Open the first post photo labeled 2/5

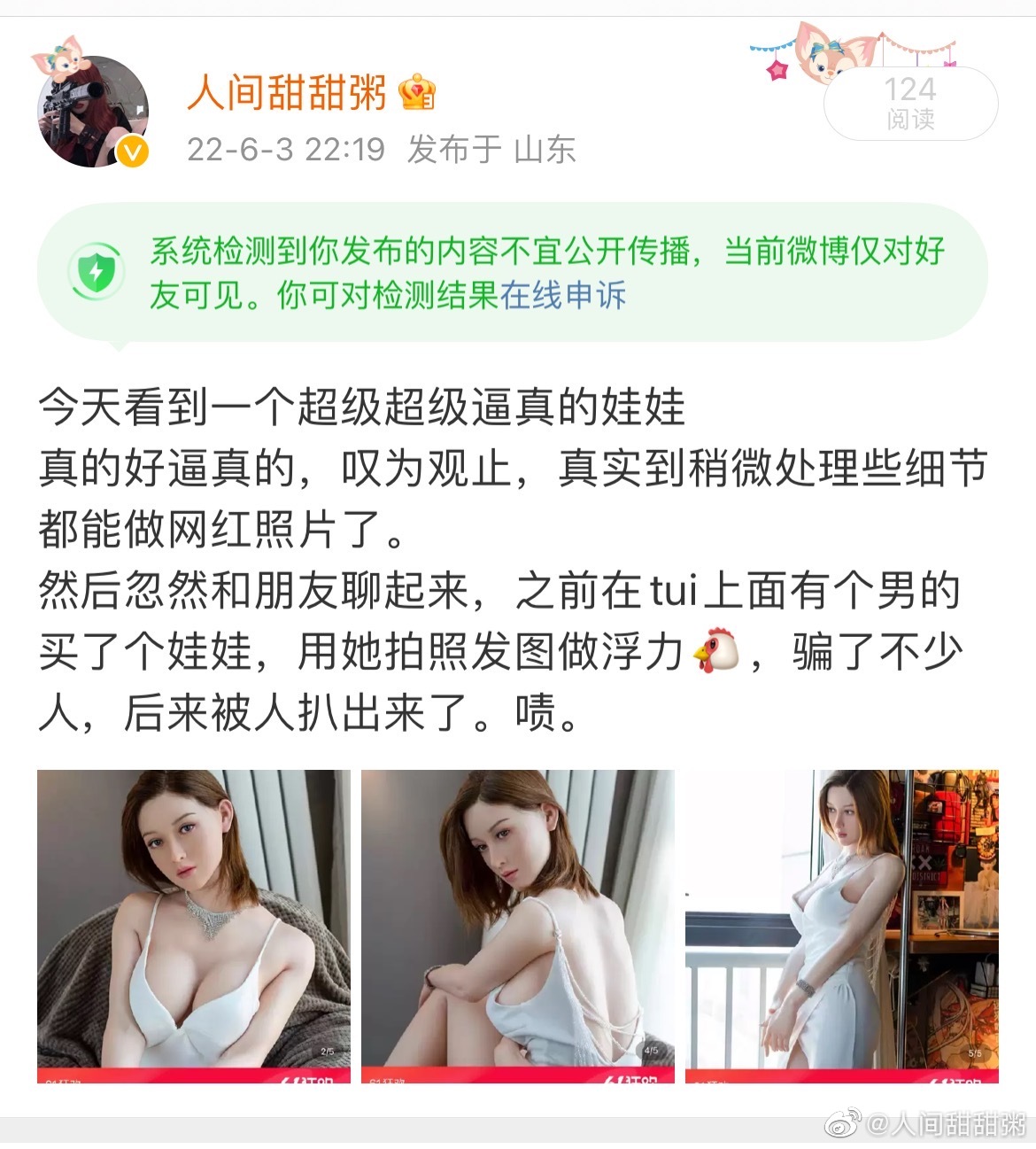(x=194, y=925)
